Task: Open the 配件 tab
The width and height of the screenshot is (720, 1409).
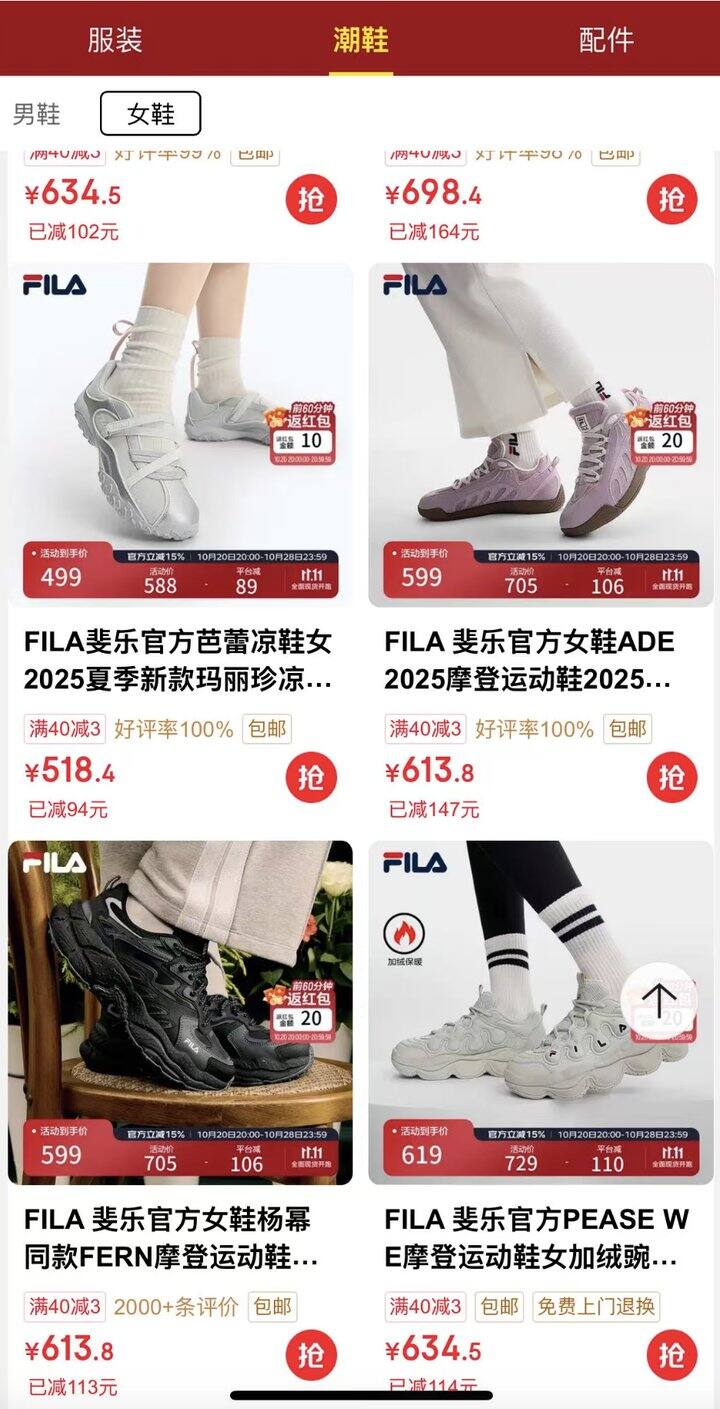Action: [606, 40]
